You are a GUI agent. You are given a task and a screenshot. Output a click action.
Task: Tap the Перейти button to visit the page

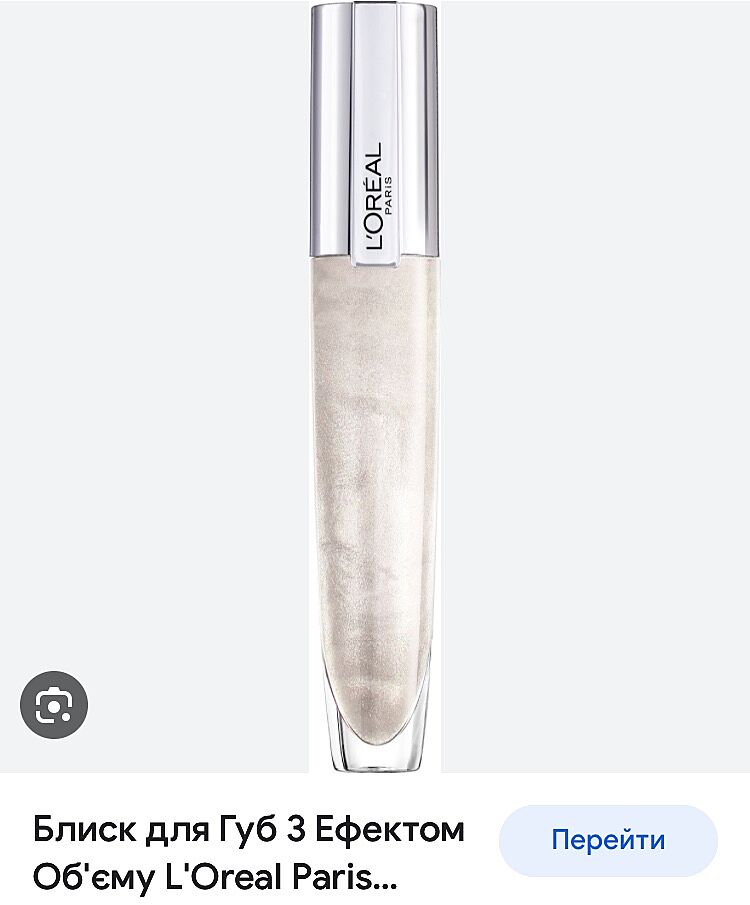point(608,840)
